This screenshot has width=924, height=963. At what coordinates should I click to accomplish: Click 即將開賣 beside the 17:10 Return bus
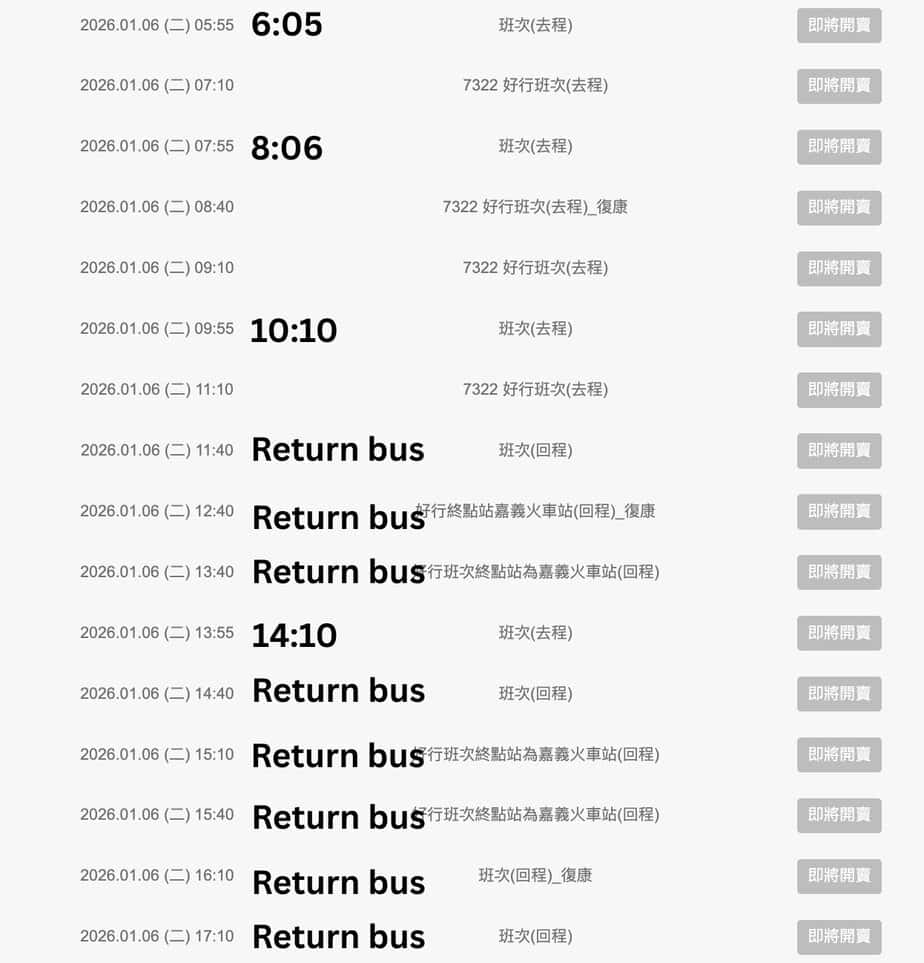click(838, 937)
